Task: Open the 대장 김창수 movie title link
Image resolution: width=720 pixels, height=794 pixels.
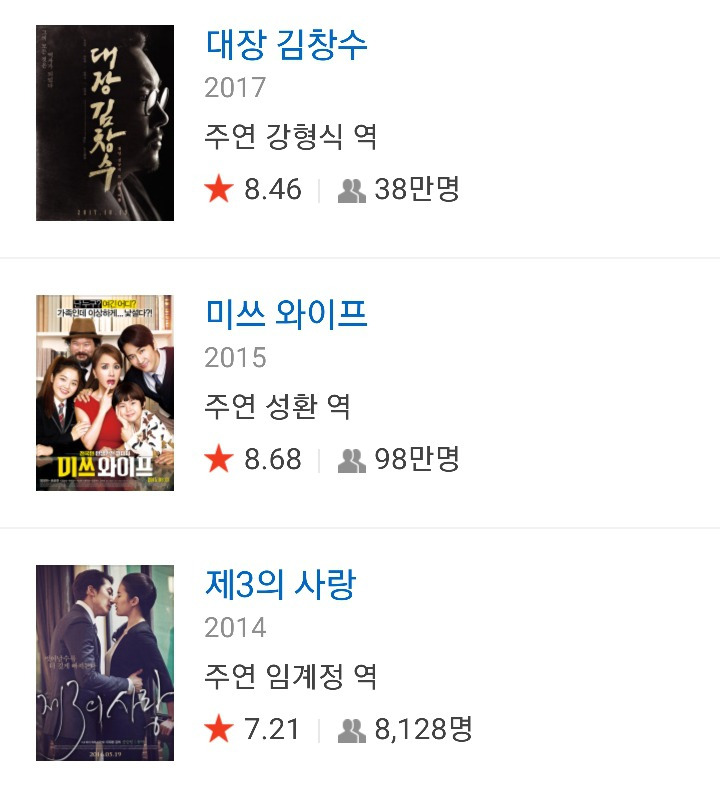Action: coord(286,44)
